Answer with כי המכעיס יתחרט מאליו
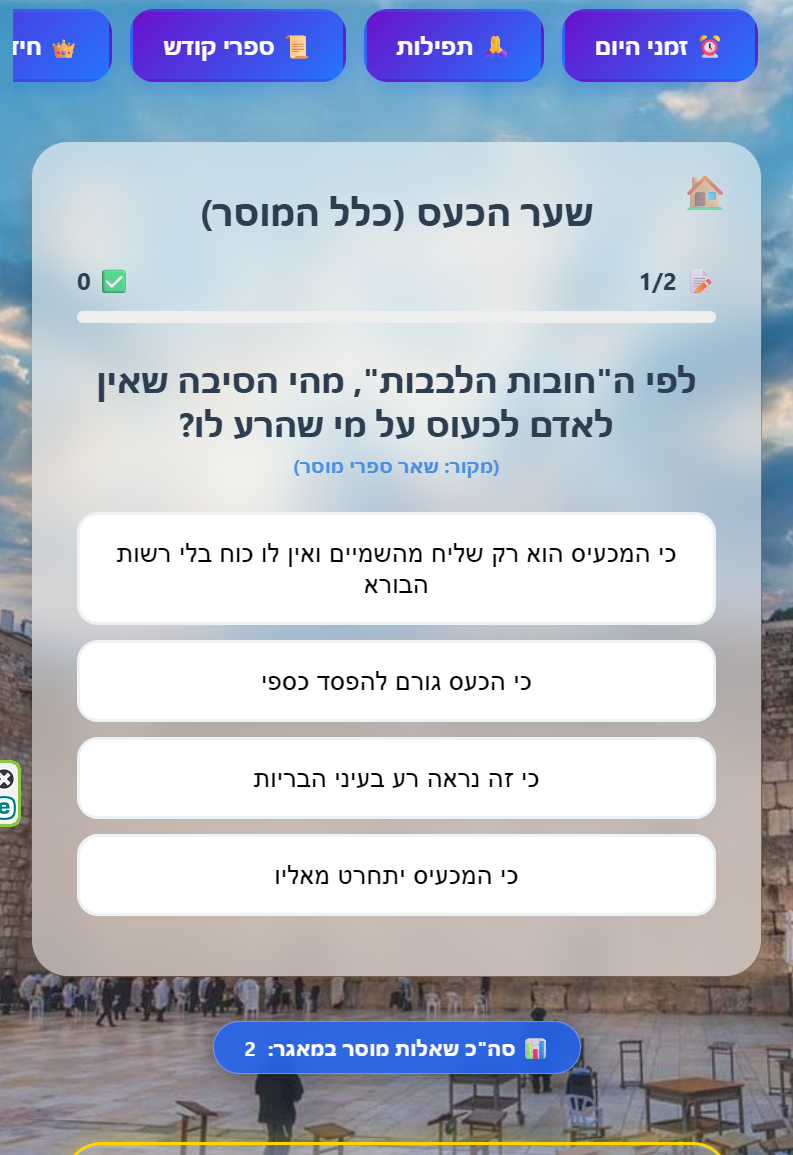Screen dimensions: 793x1155 [396, 875]
